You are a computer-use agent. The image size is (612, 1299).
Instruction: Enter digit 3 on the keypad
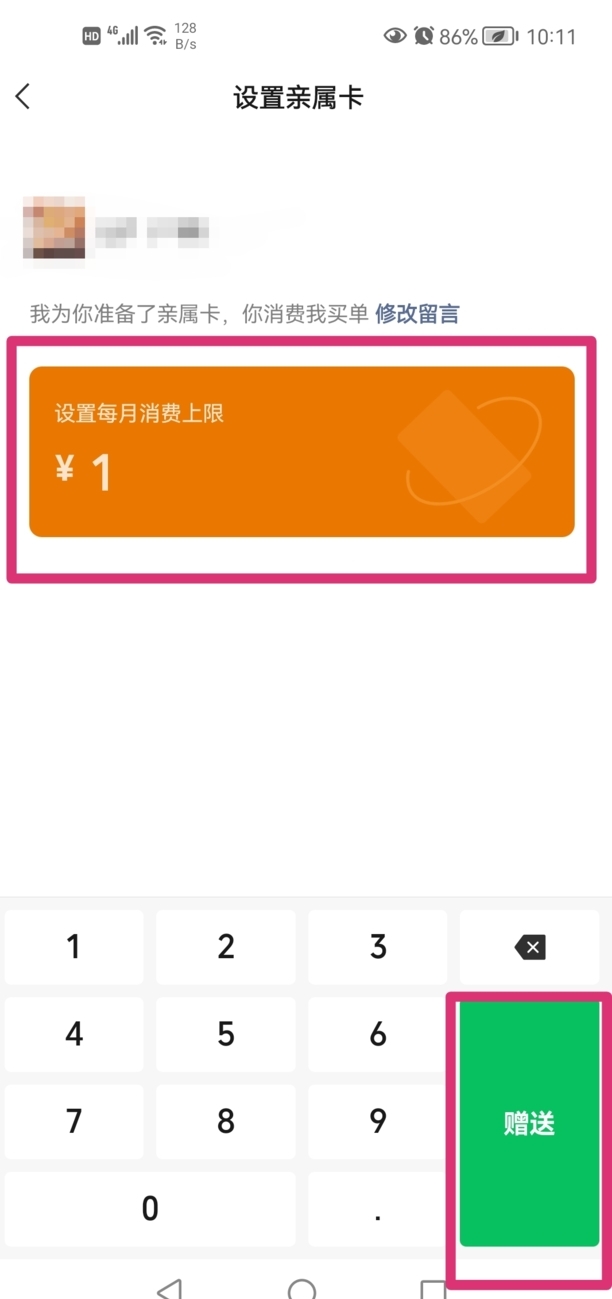click(x=378, y=946)
